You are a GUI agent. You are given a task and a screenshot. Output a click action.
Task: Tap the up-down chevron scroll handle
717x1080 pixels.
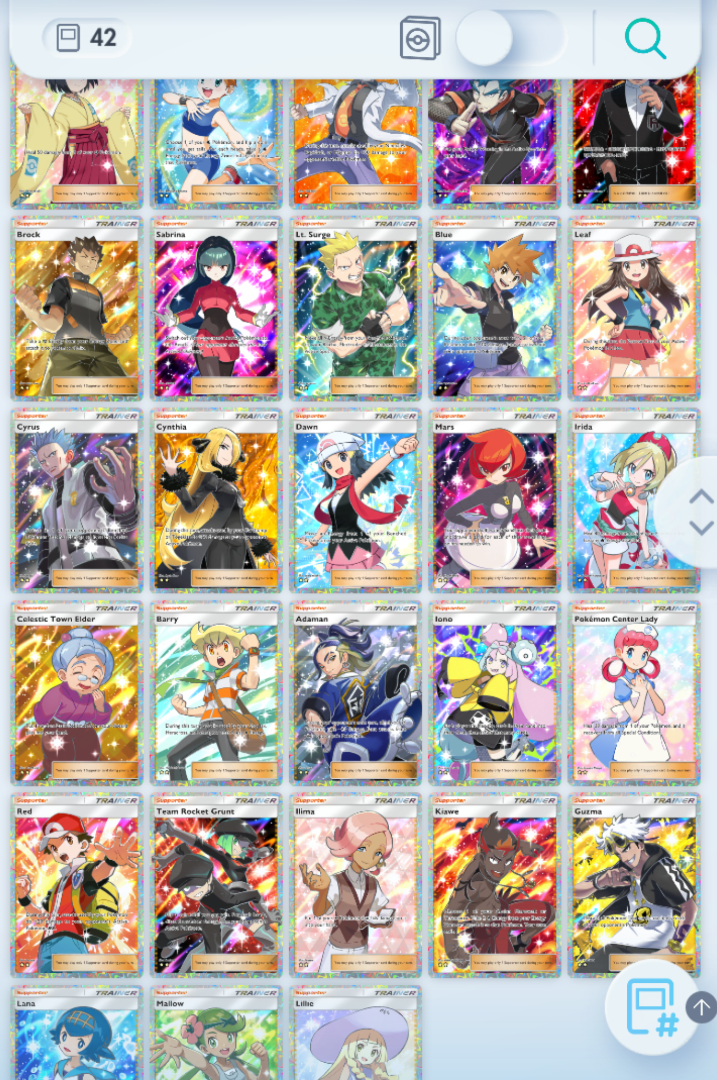pyautogui.click(x=701, y=512)
